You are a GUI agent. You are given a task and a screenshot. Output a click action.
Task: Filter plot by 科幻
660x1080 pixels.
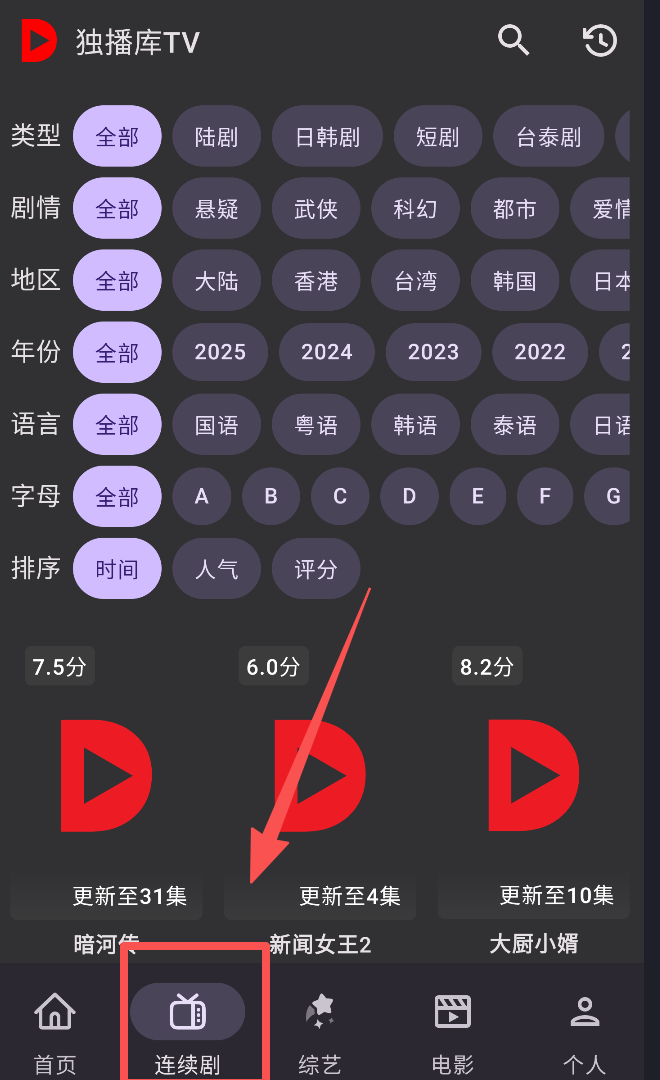coord(415,209)
